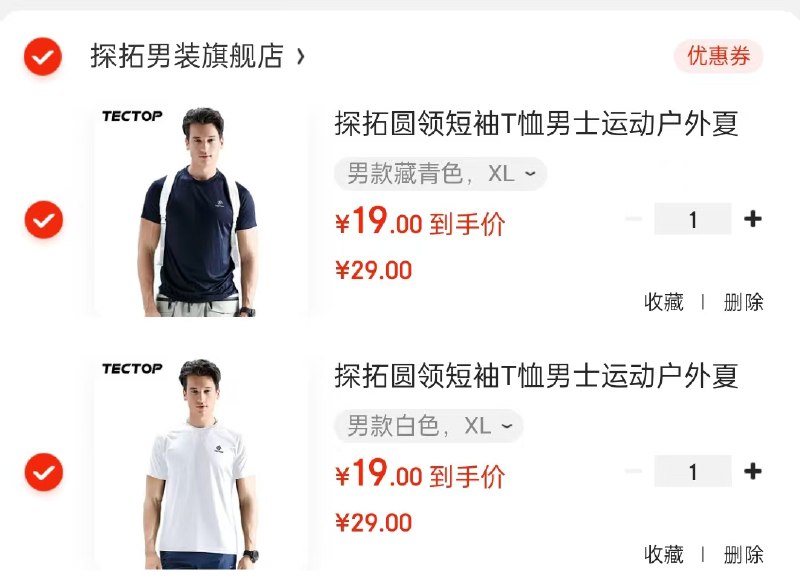
Task: Tap 删除 for the 藏青色 T-shirt
Action: pyautogui.click(x=743, y=302)
